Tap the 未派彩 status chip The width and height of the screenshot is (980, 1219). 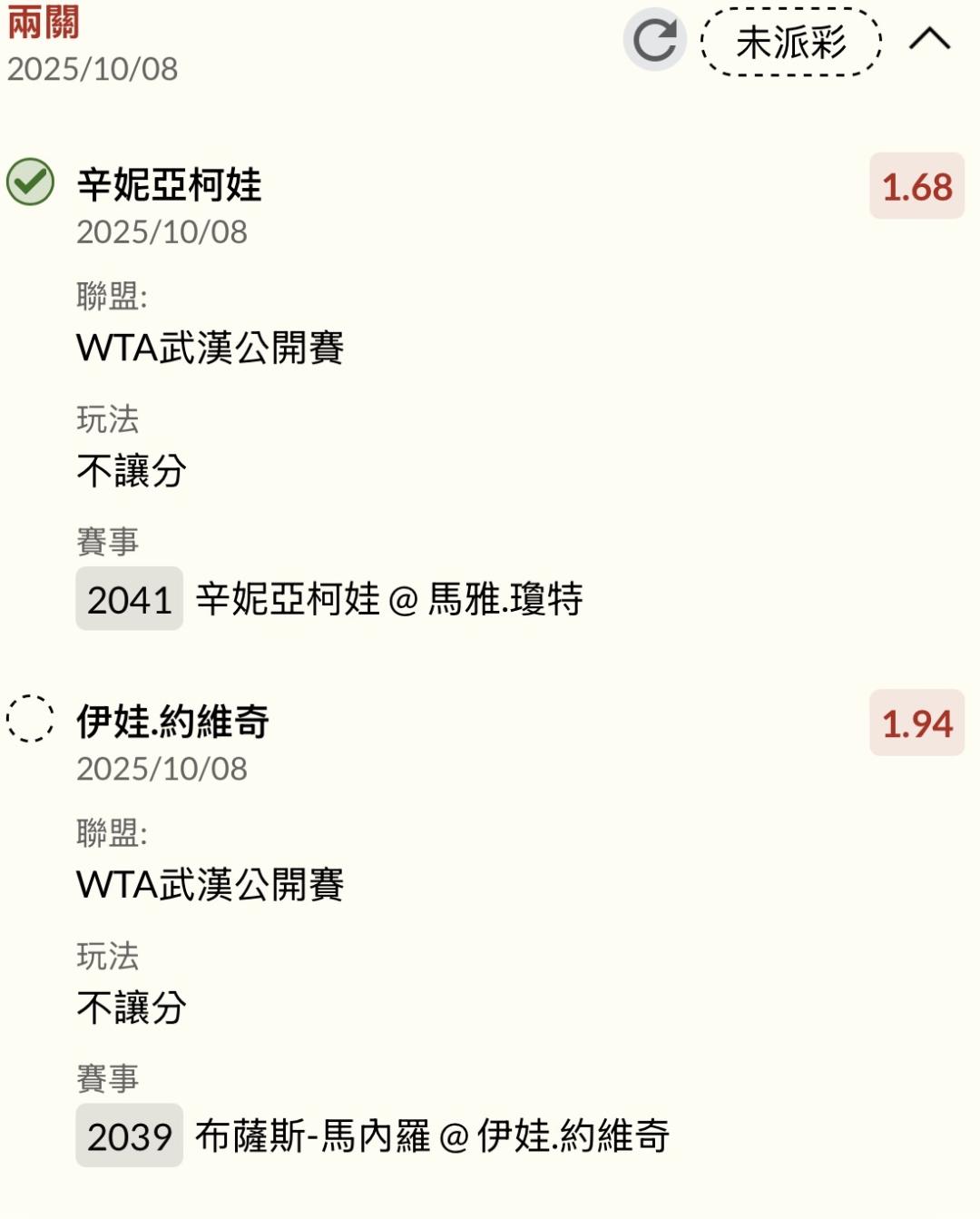coord(790,42)
